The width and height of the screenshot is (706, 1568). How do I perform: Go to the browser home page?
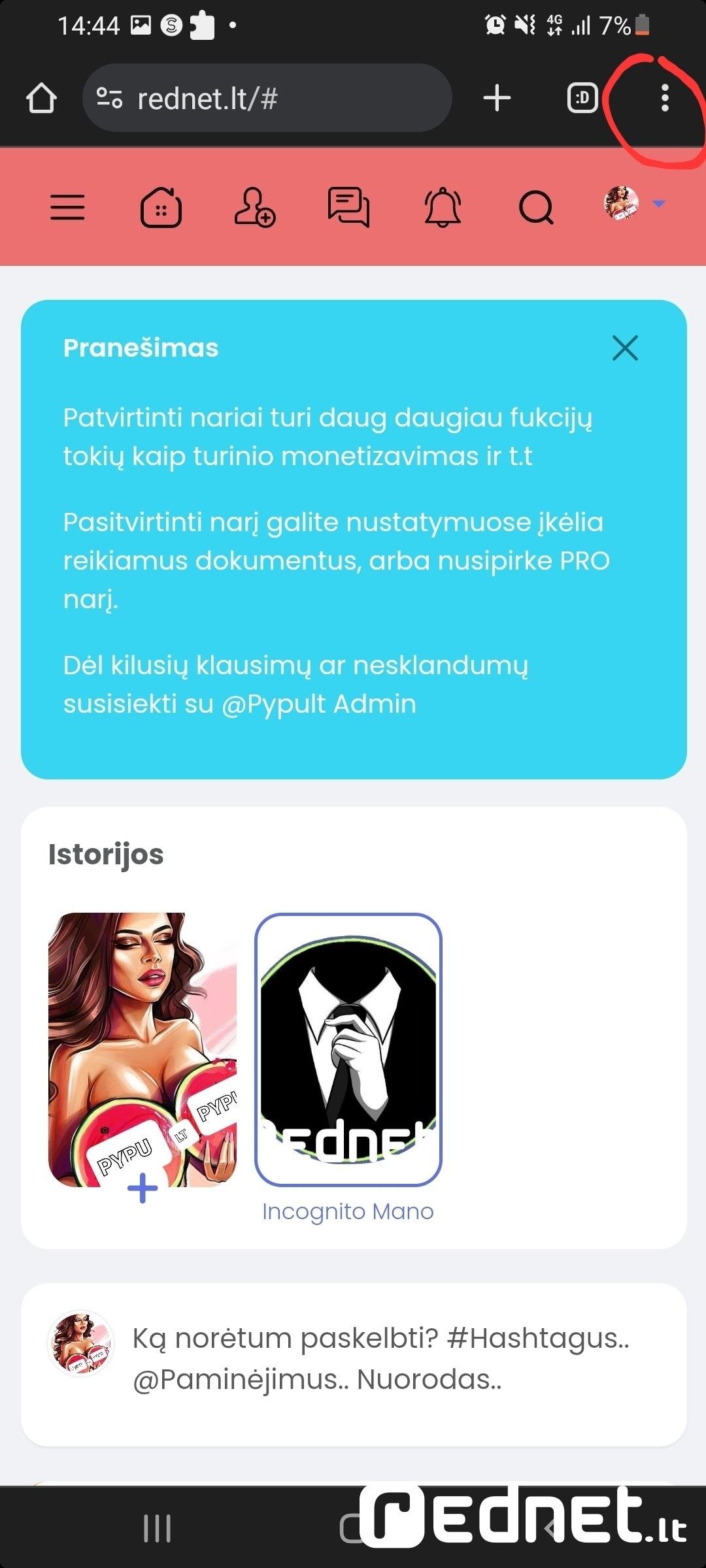(x=41, y=98)
